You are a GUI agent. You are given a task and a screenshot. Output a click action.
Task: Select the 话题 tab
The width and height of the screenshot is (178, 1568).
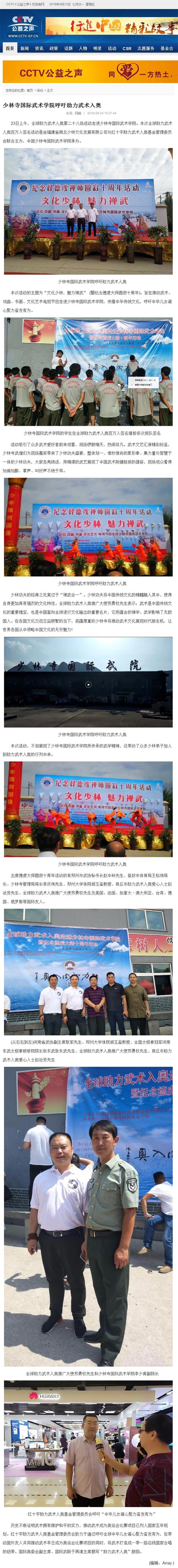click(68, 48)
